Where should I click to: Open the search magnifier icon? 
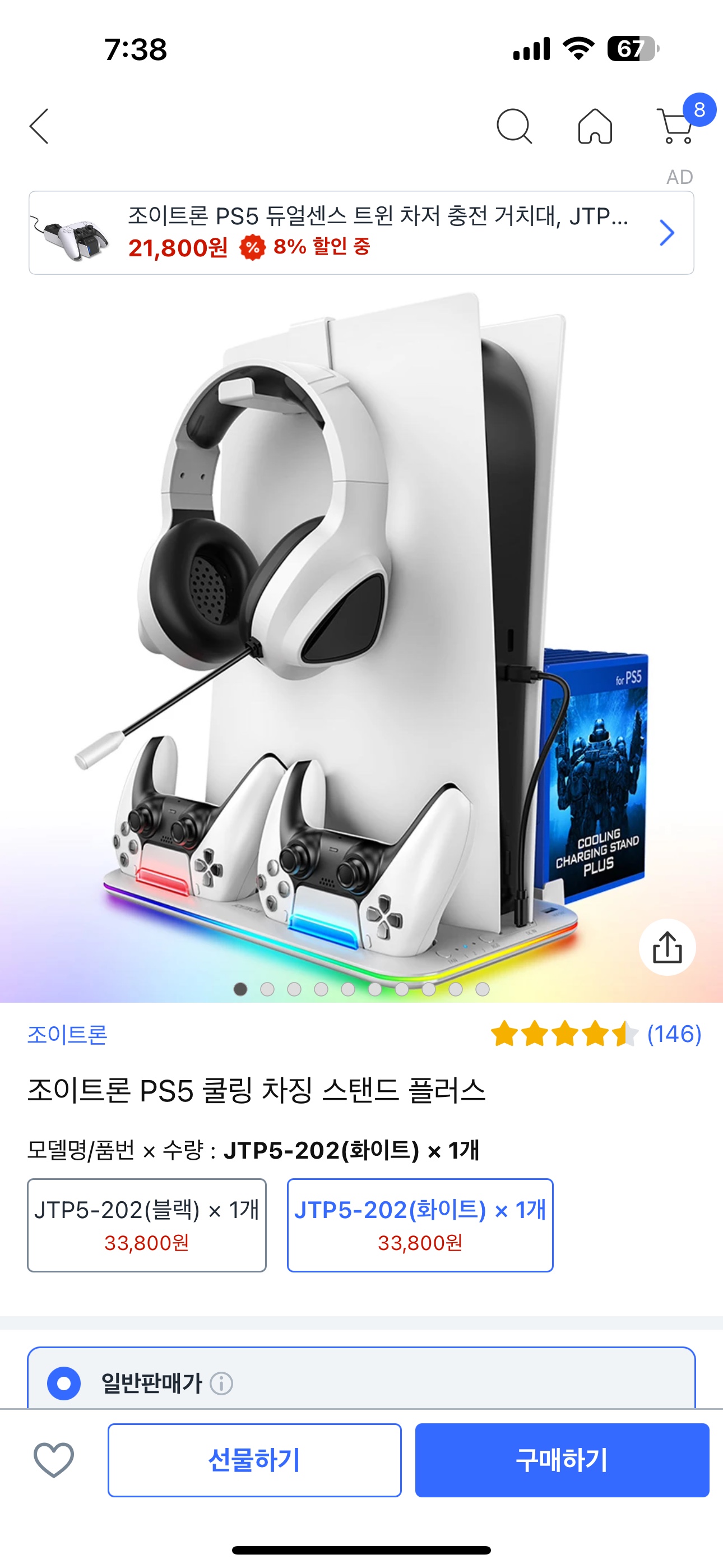(x=515, y=127)
